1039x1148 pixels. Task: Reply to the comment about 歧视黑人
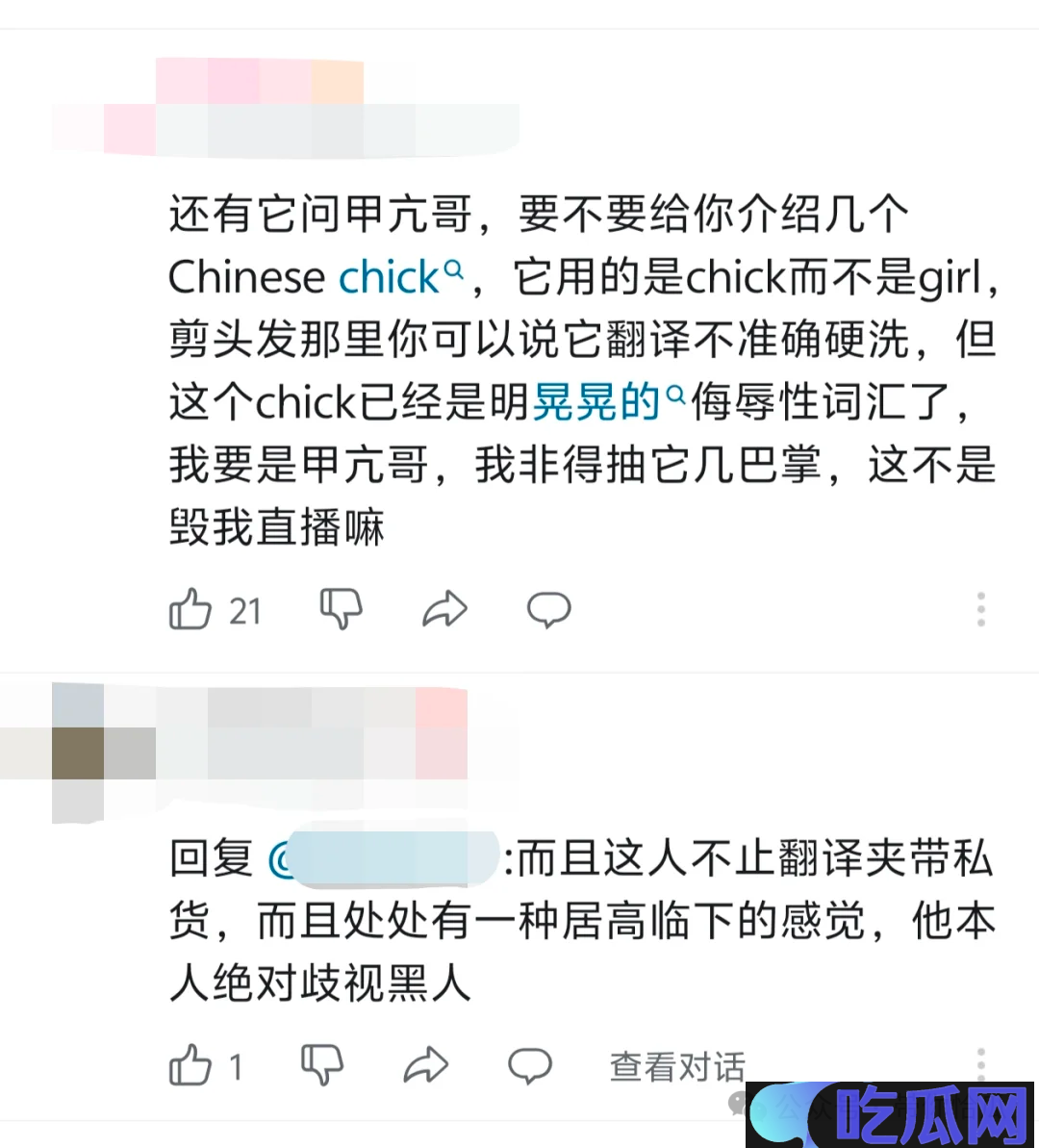529,1065
